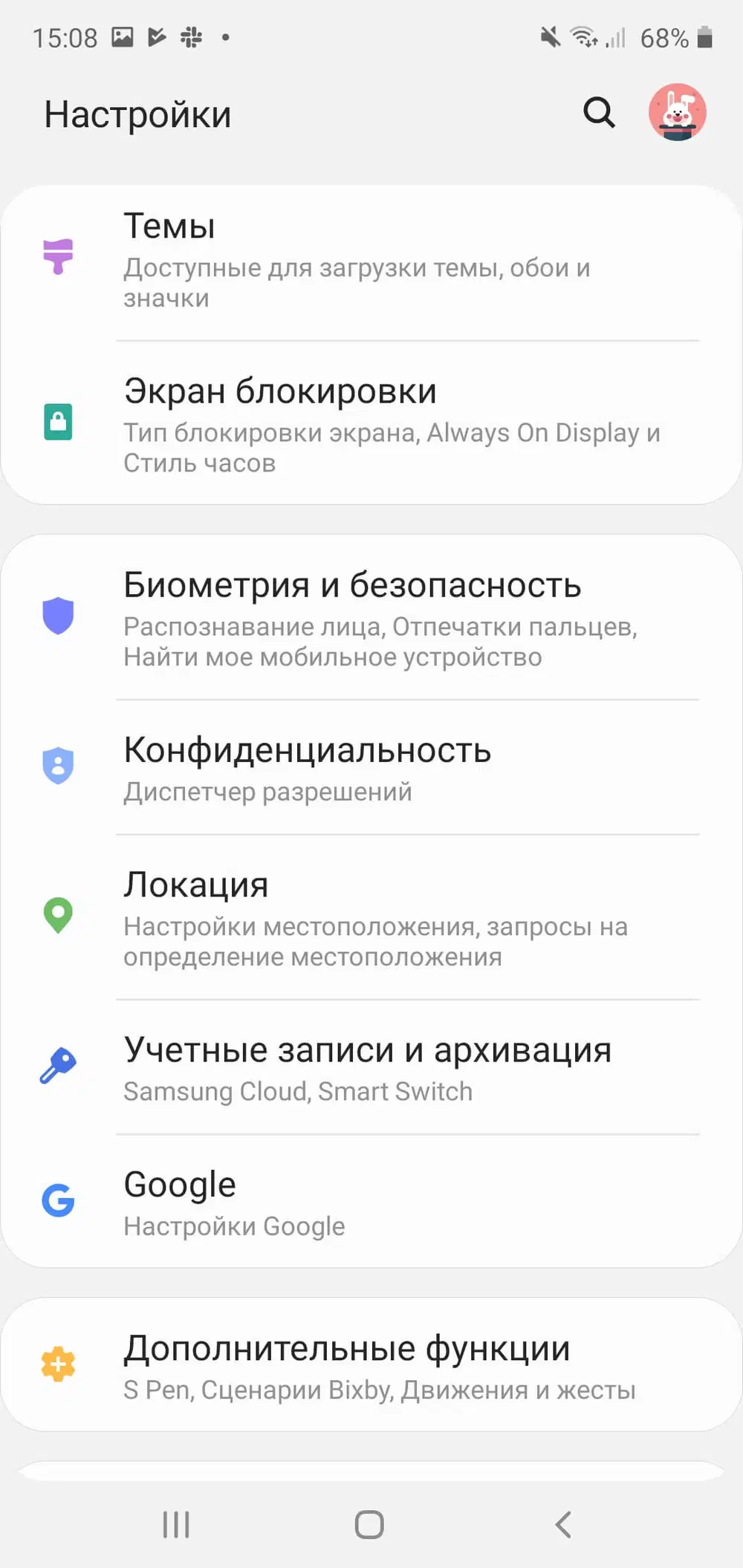Tap the system back button

563,1525
